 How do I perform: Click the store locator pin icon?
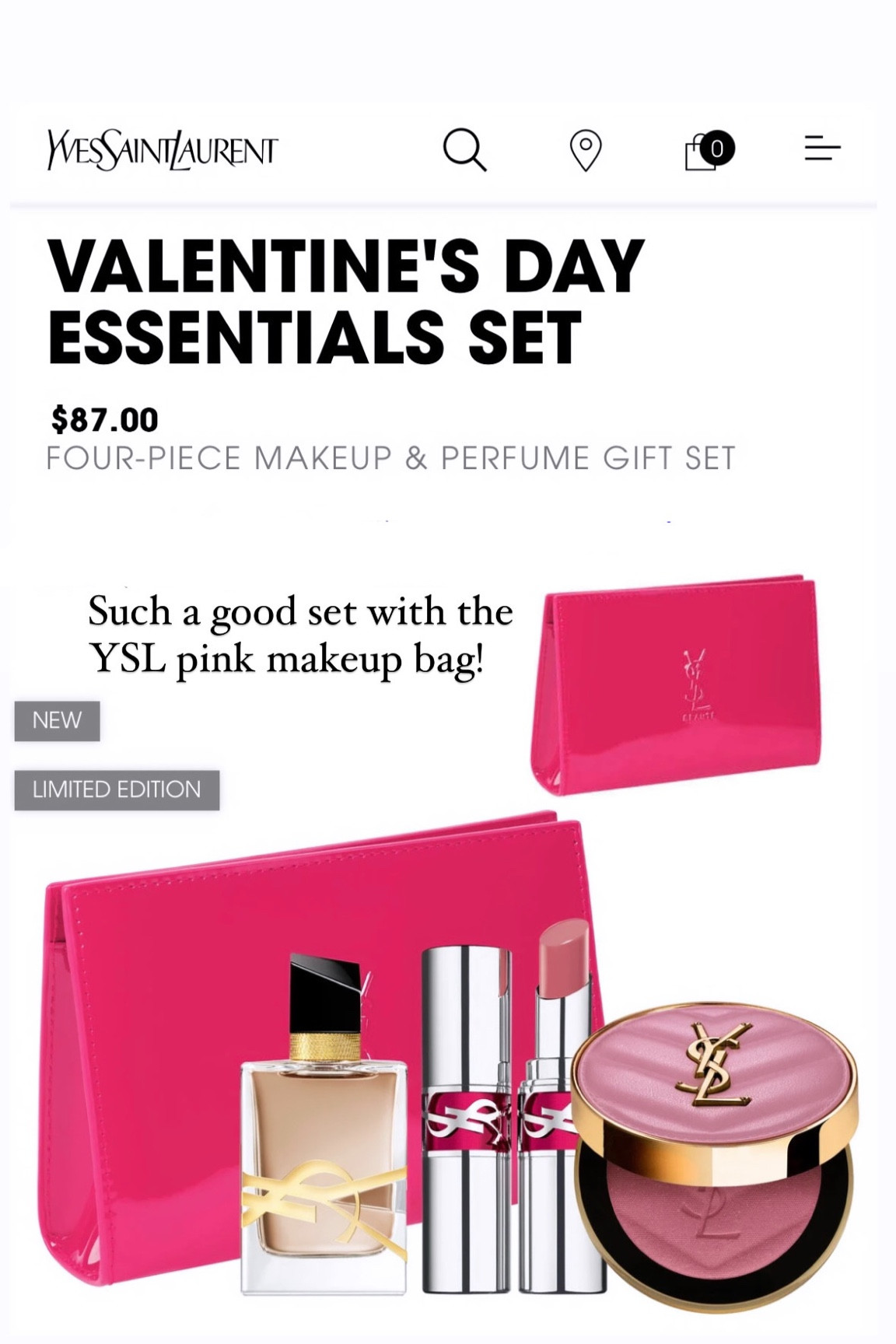coord(587,150)
